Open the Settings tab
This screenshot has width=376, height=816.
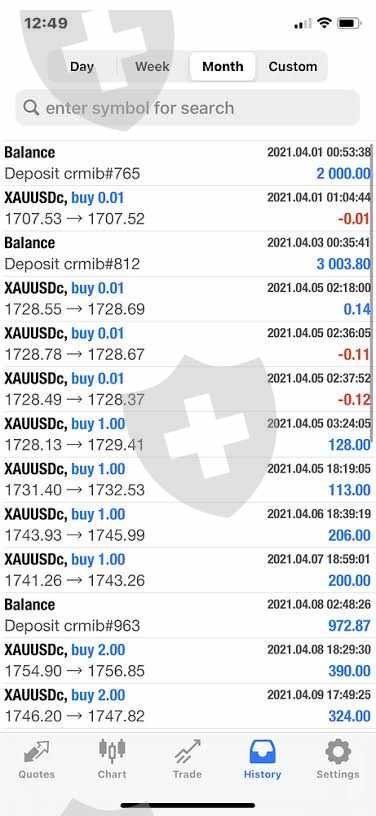click(x=338, y=759)
